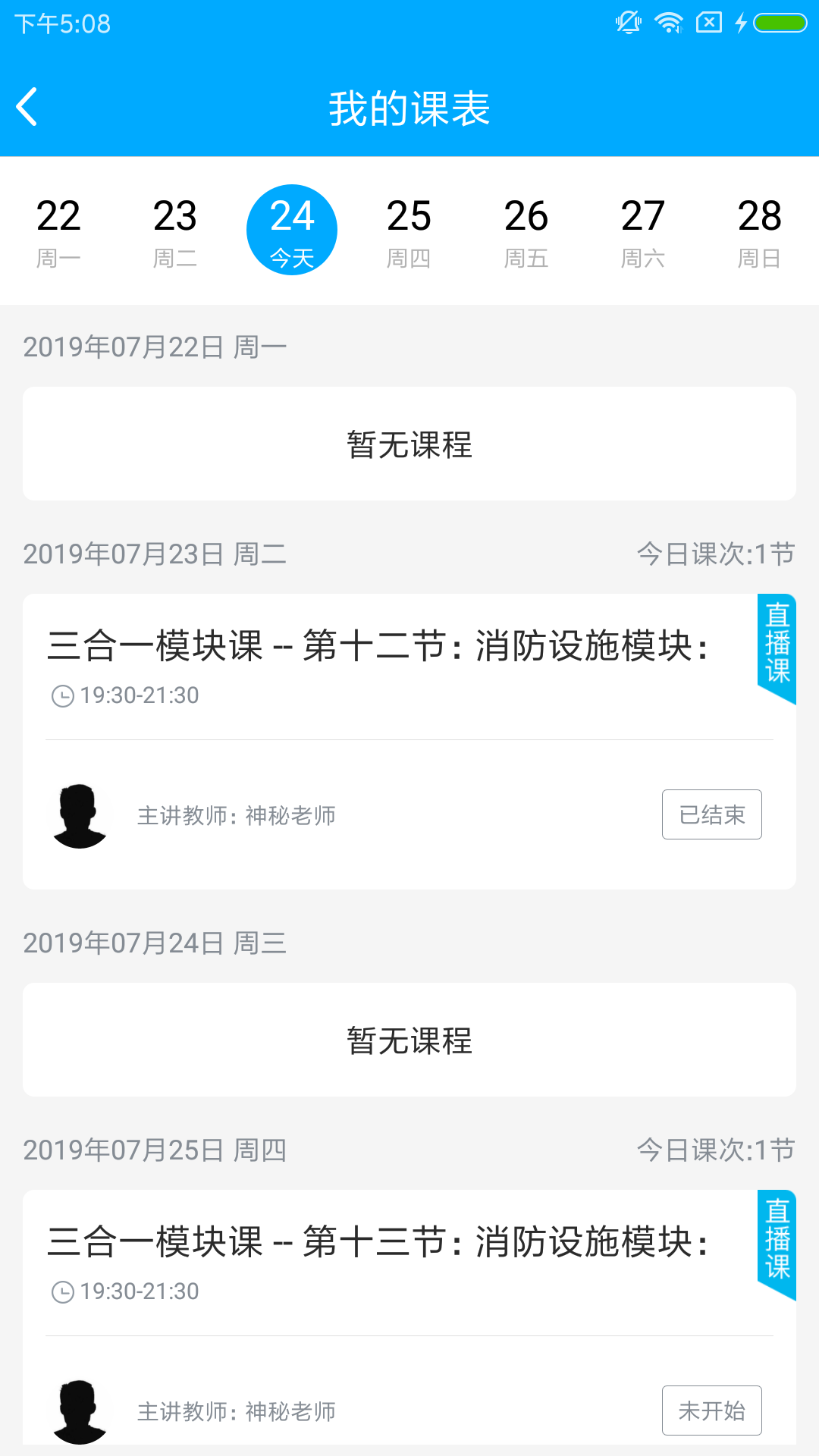Tap the 未开始 button

coord(711,1410)
